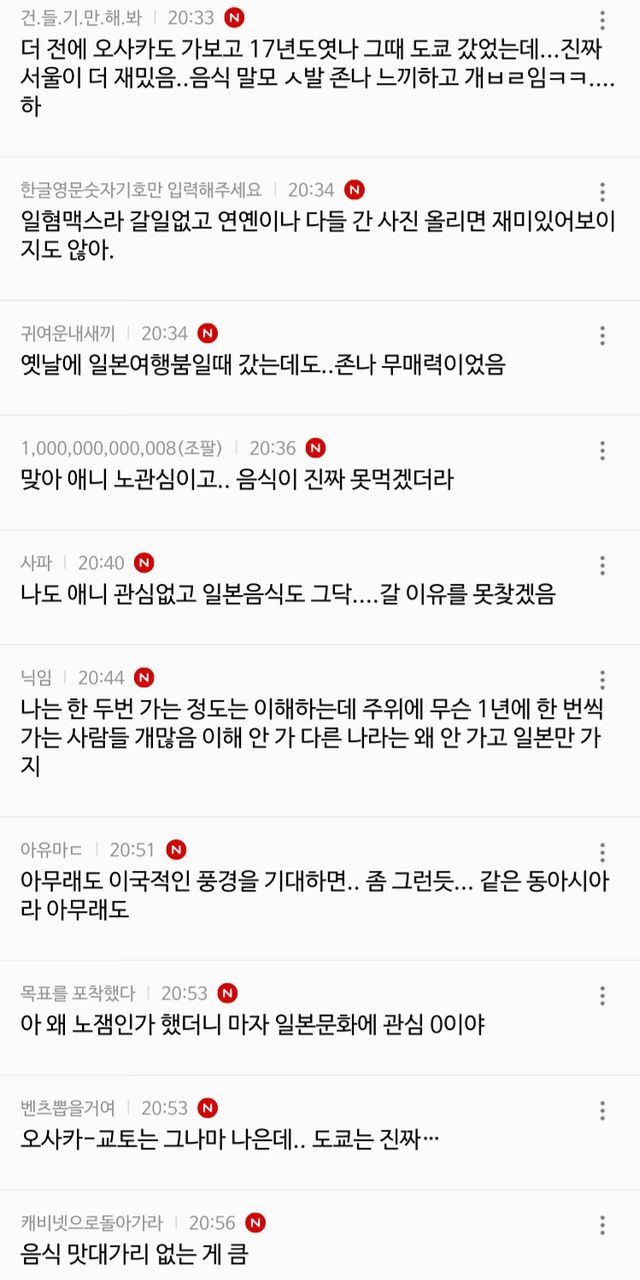640x1280 pixels.
Task: Show more options for 닉임's comment
Action: [602, 679]
